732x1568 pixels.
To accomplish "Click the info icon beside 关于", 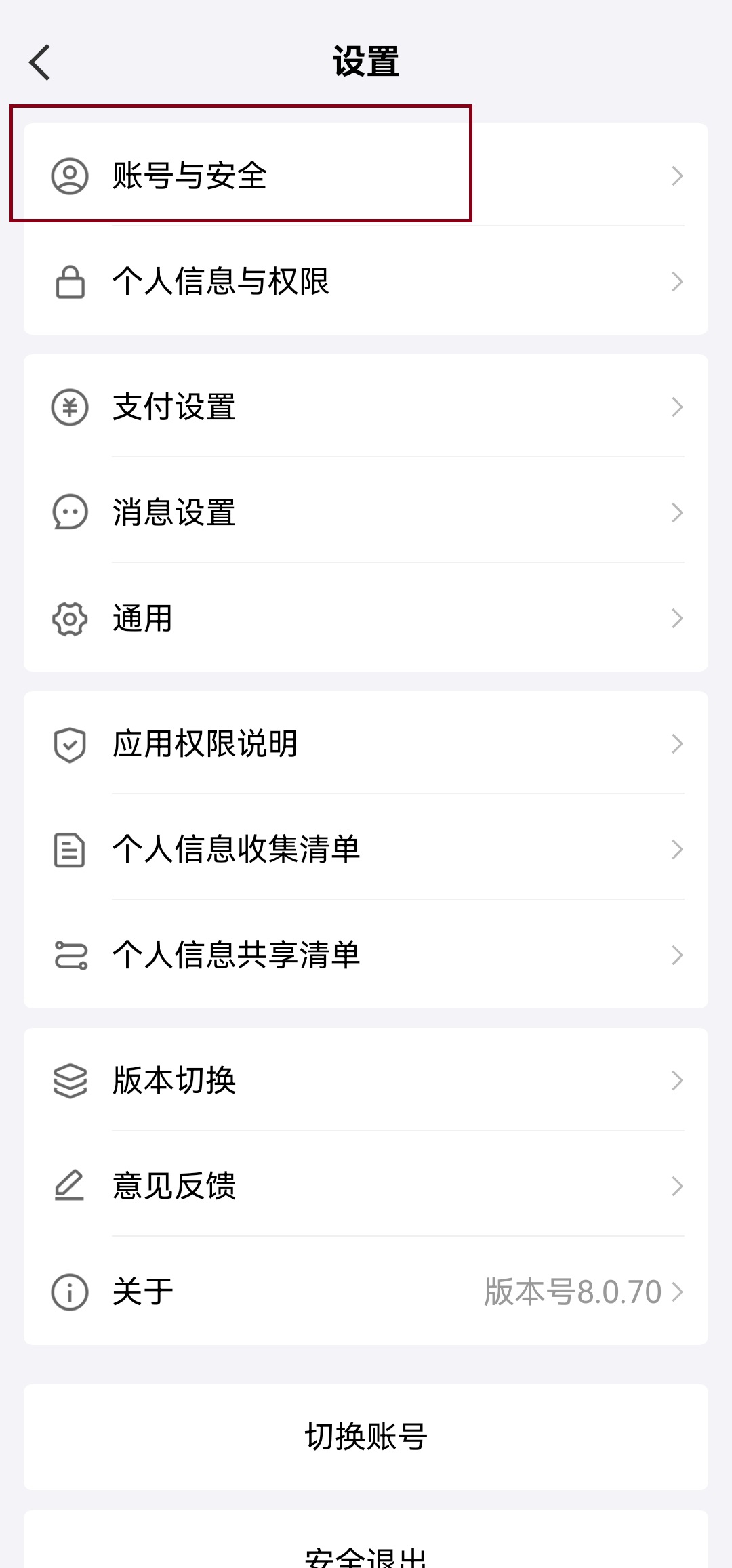I will (x=70, y=1291).
